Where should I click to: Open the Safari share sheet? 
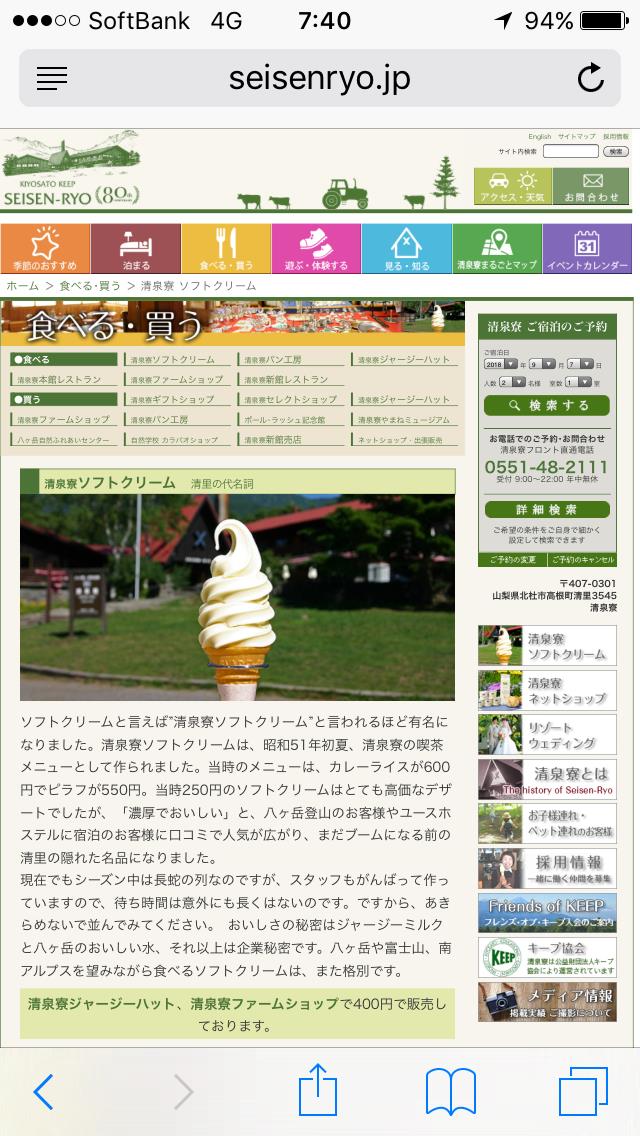pyautogui.click(x=318, y=1090)
